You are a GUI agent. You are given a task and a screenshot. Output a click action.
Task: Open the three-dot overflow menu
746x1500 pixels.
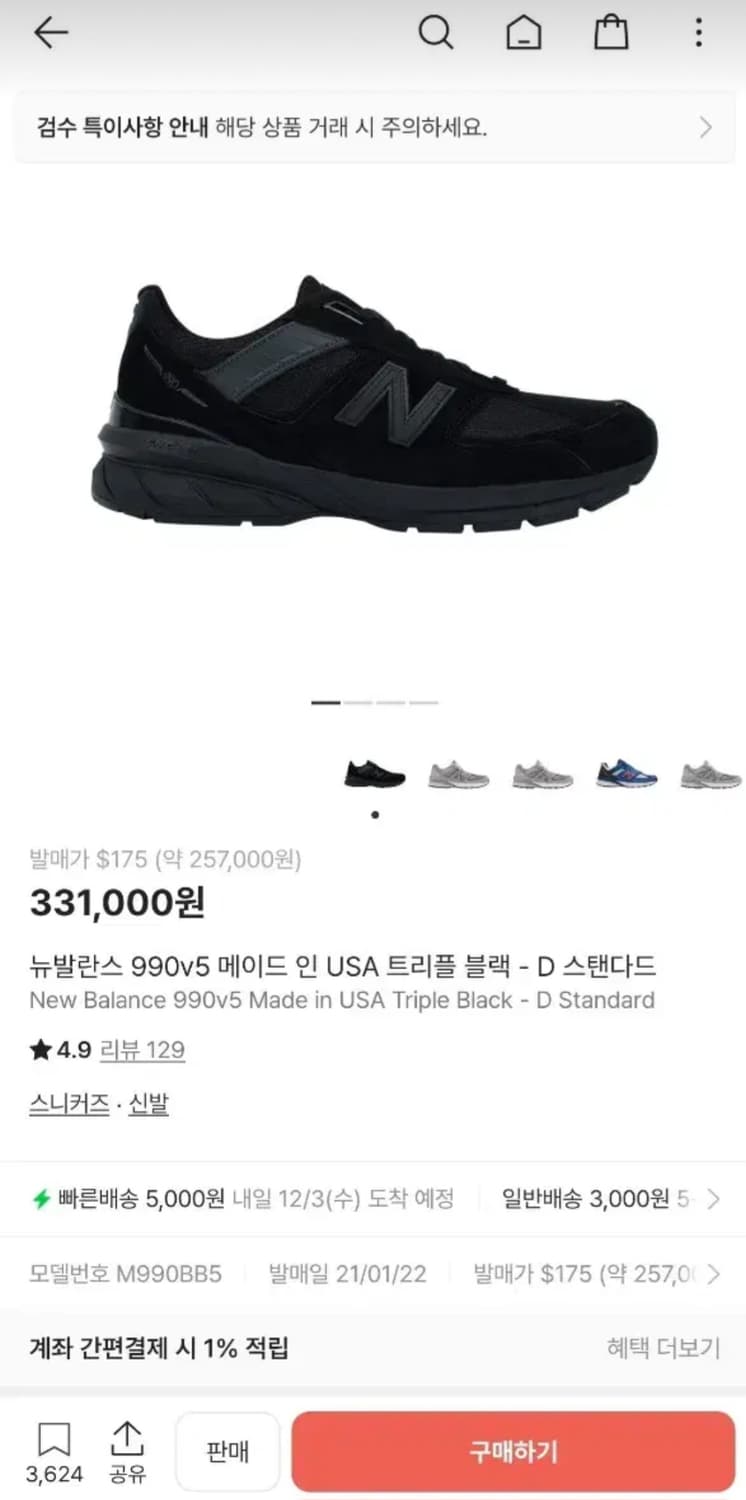point(697,32)
